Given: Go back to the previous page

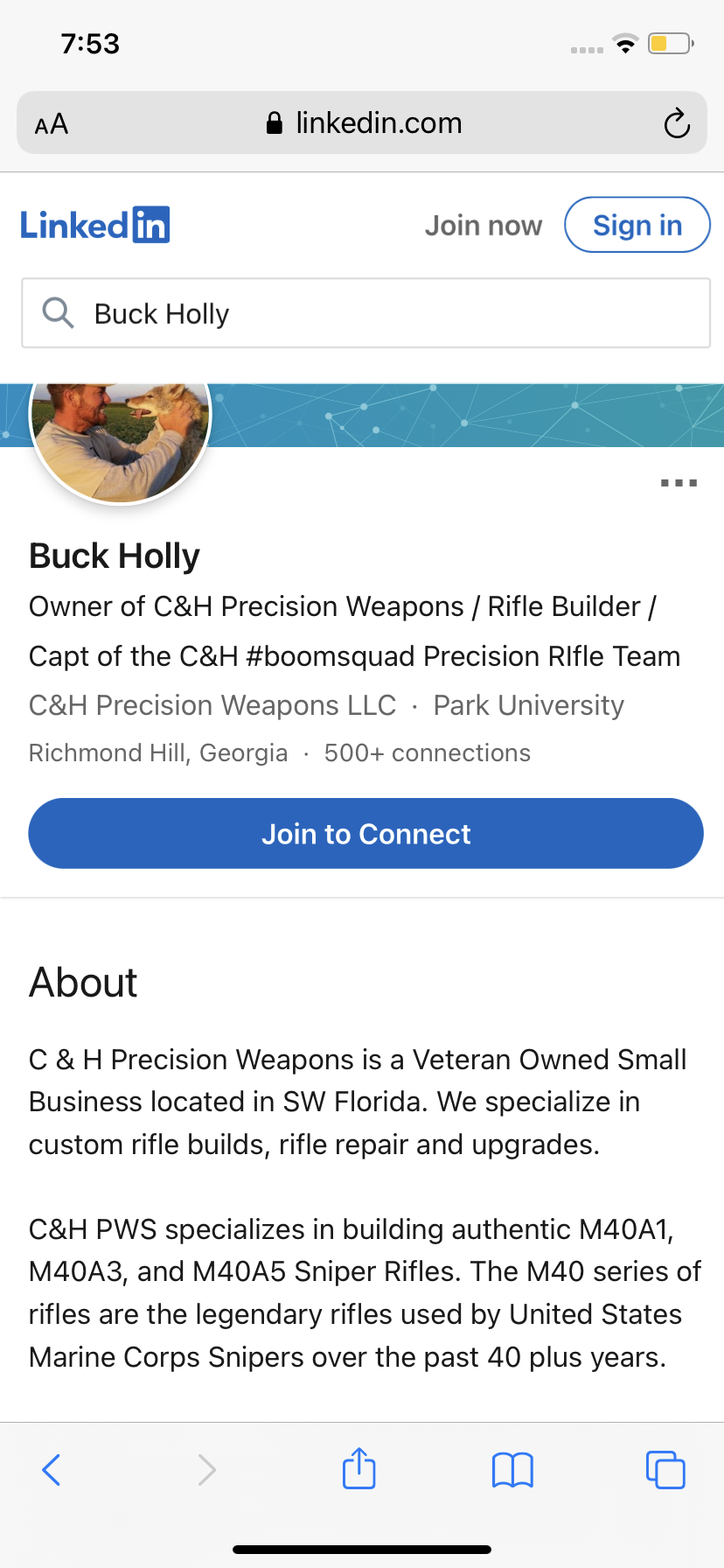Looking at the screenshot, I should click(52, 1469).
